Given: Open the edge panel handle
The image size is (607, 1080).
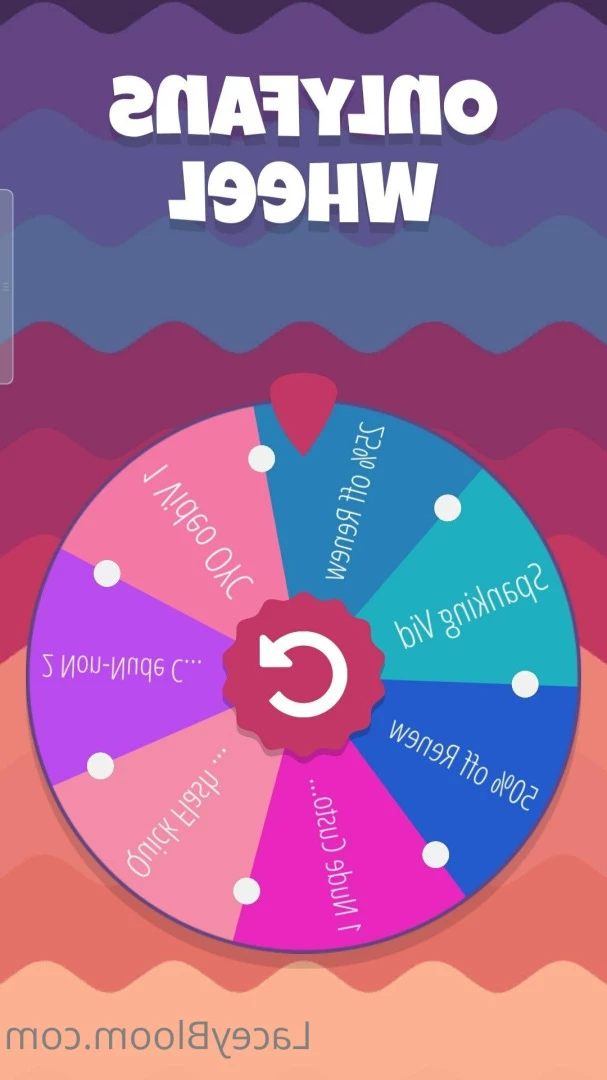Looking at the screenshot, I should pos(6,287).
